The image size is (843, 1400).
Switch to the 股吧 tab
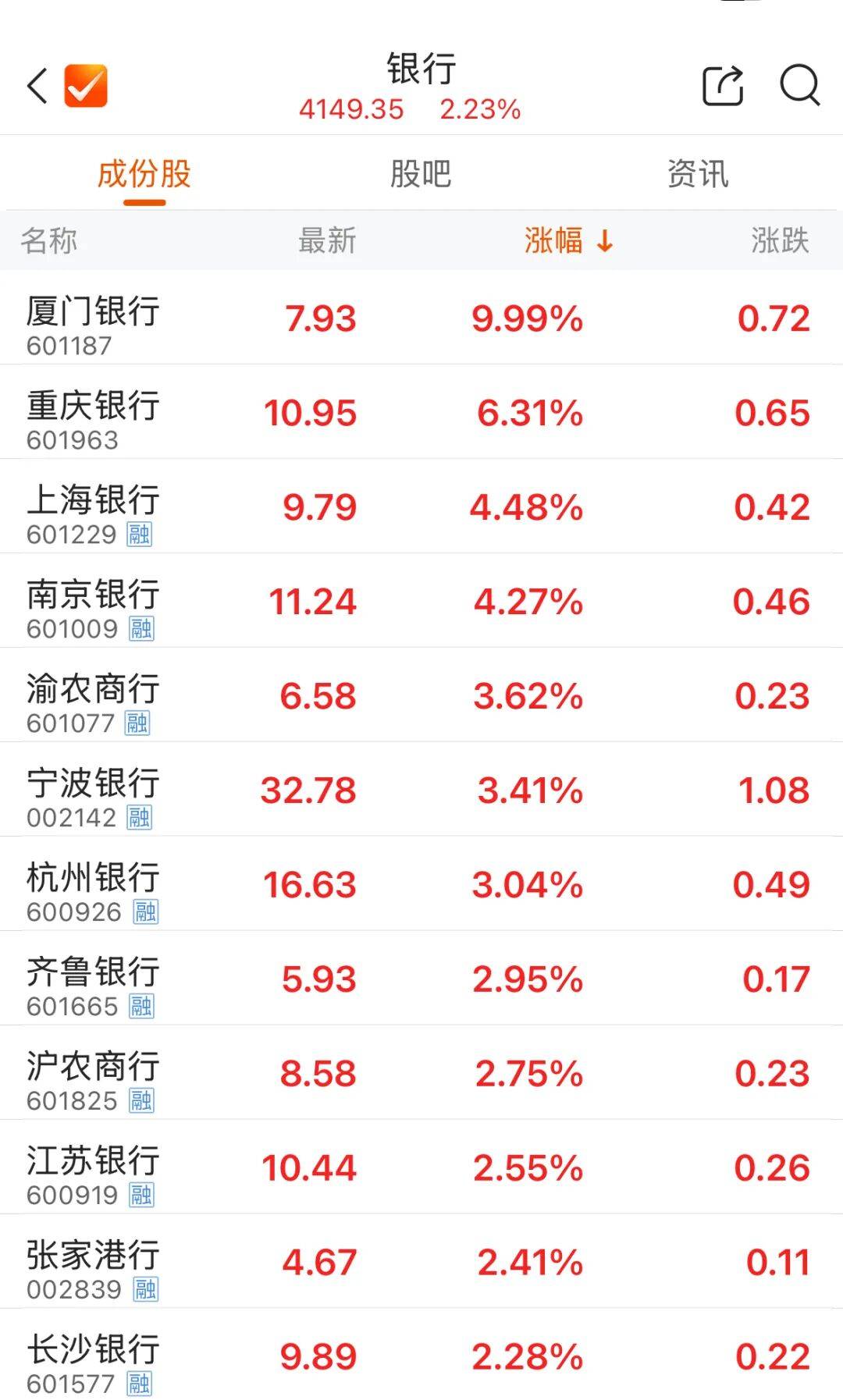[421, 174]
